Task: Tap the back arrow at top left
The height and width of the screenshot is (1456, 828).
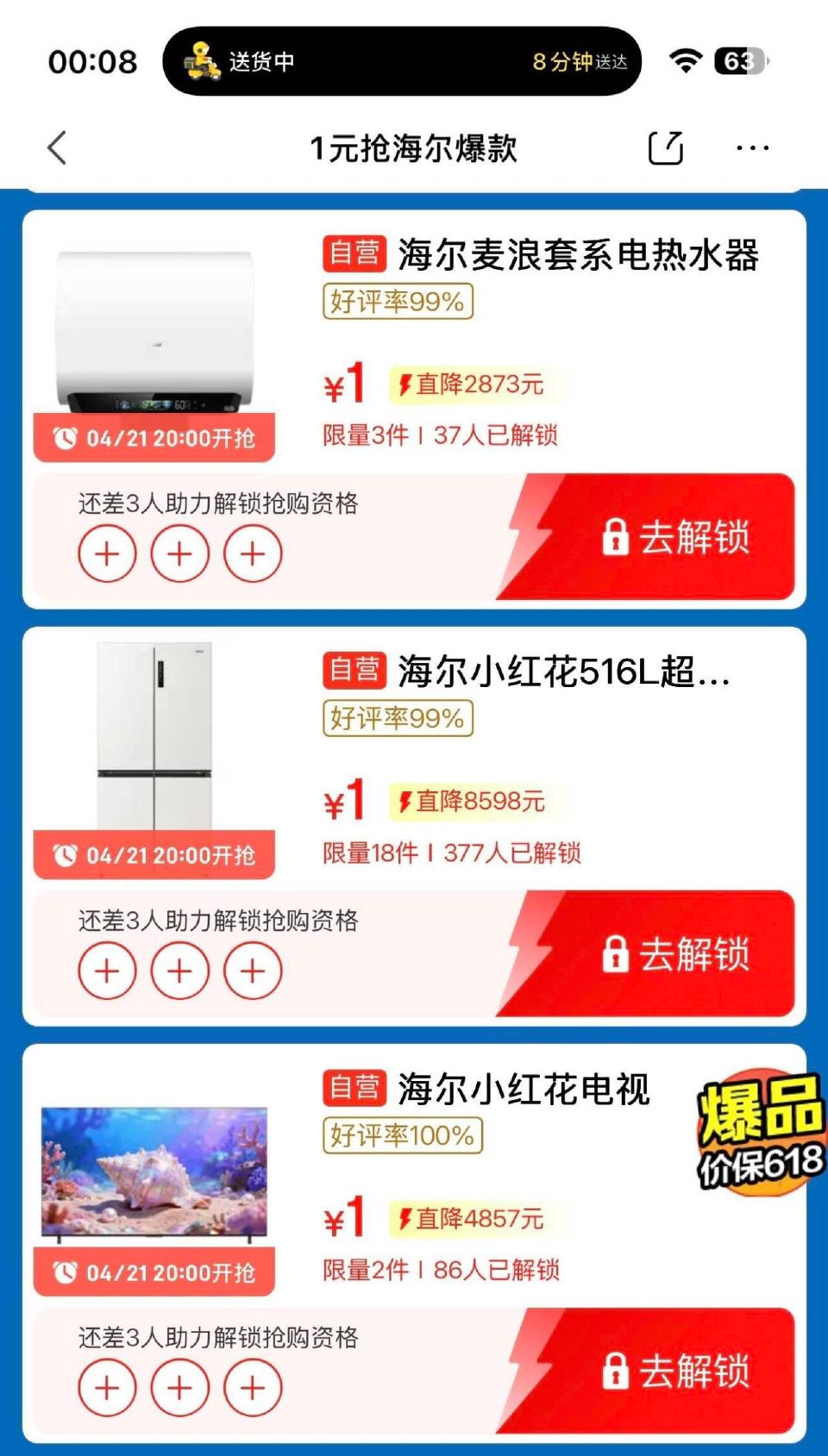Action: tap(57, 147)
